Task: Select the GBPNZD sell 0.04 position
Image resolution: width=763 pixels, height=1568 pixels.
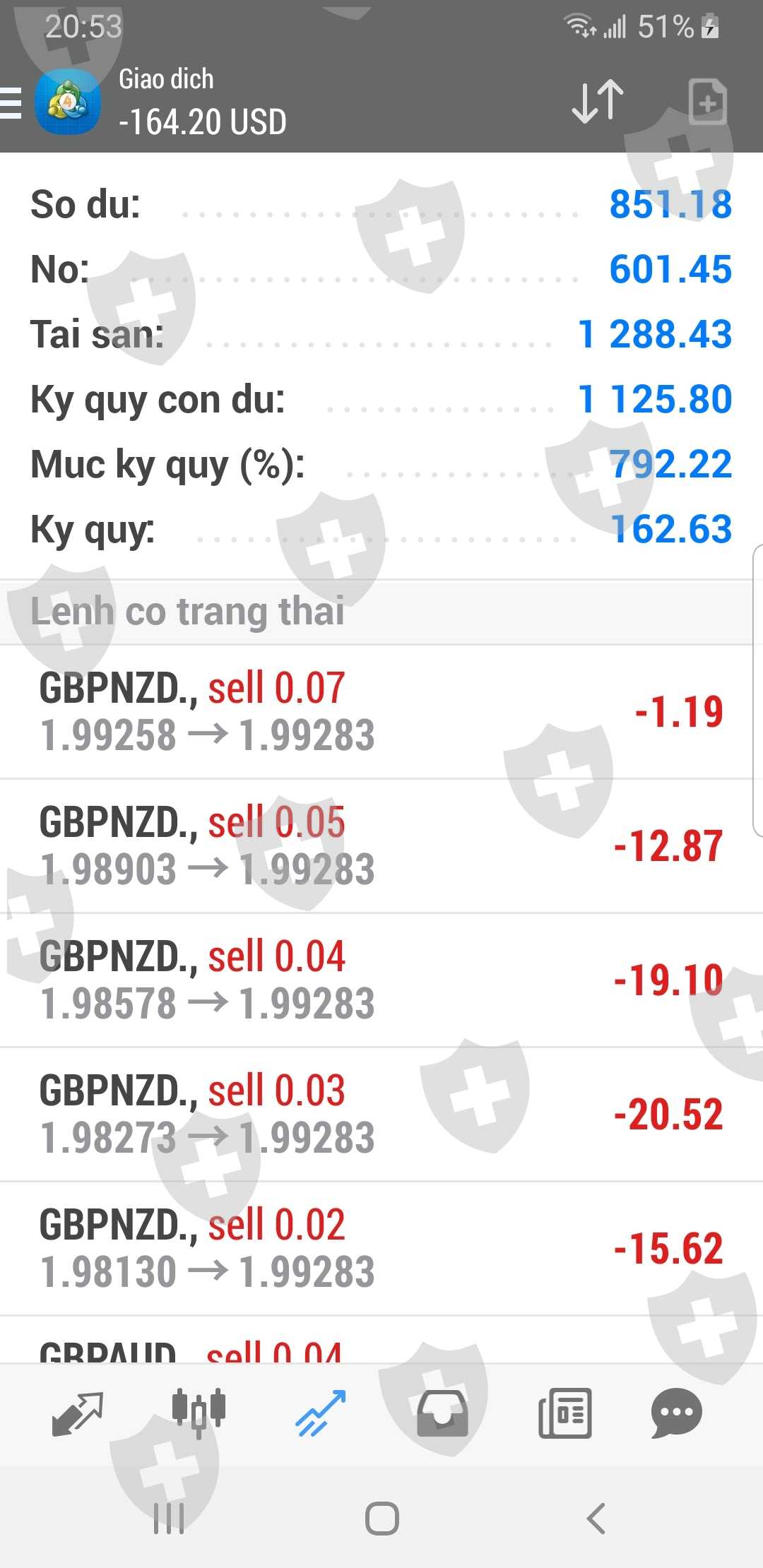Action: tap(381, 980)
